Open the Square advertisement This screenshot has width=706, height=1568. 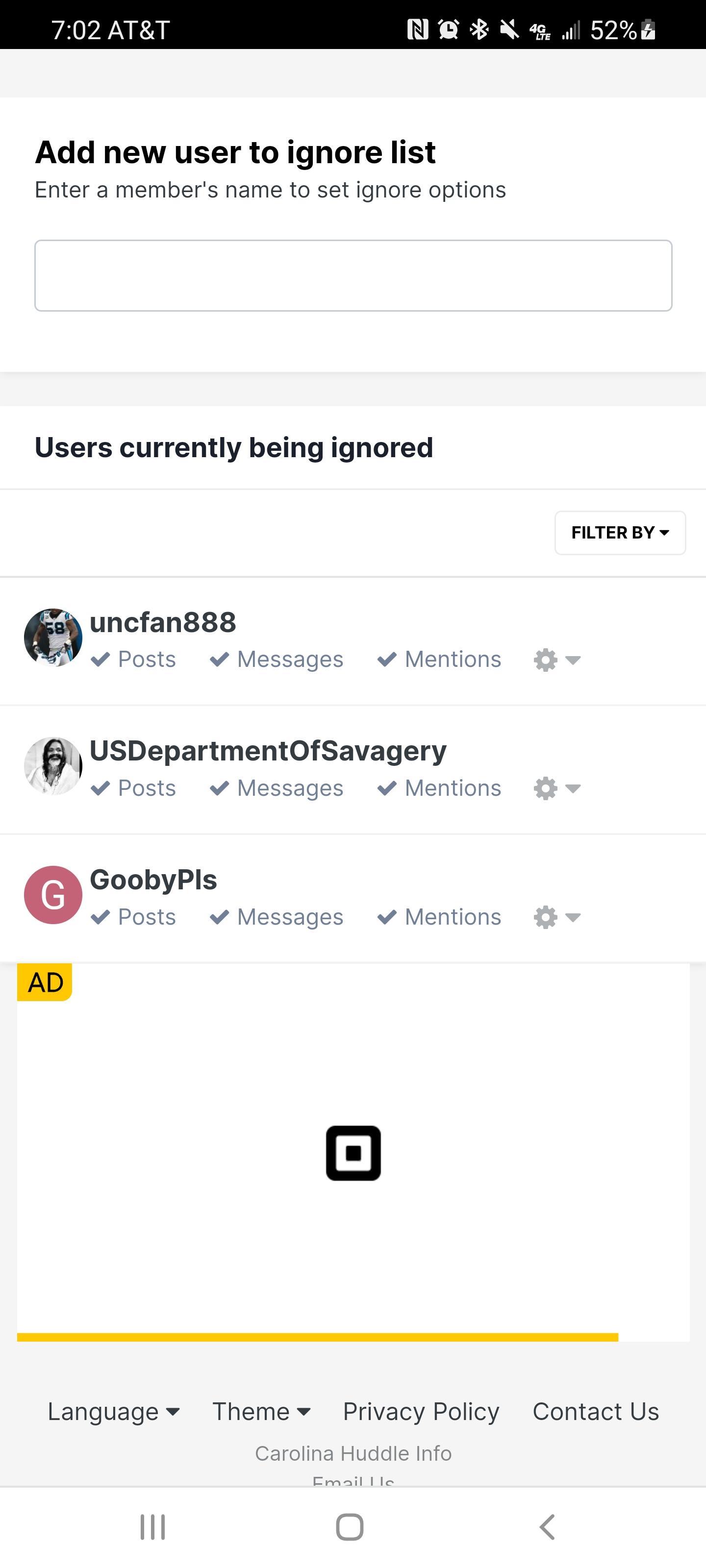[x=353, y=1153]
